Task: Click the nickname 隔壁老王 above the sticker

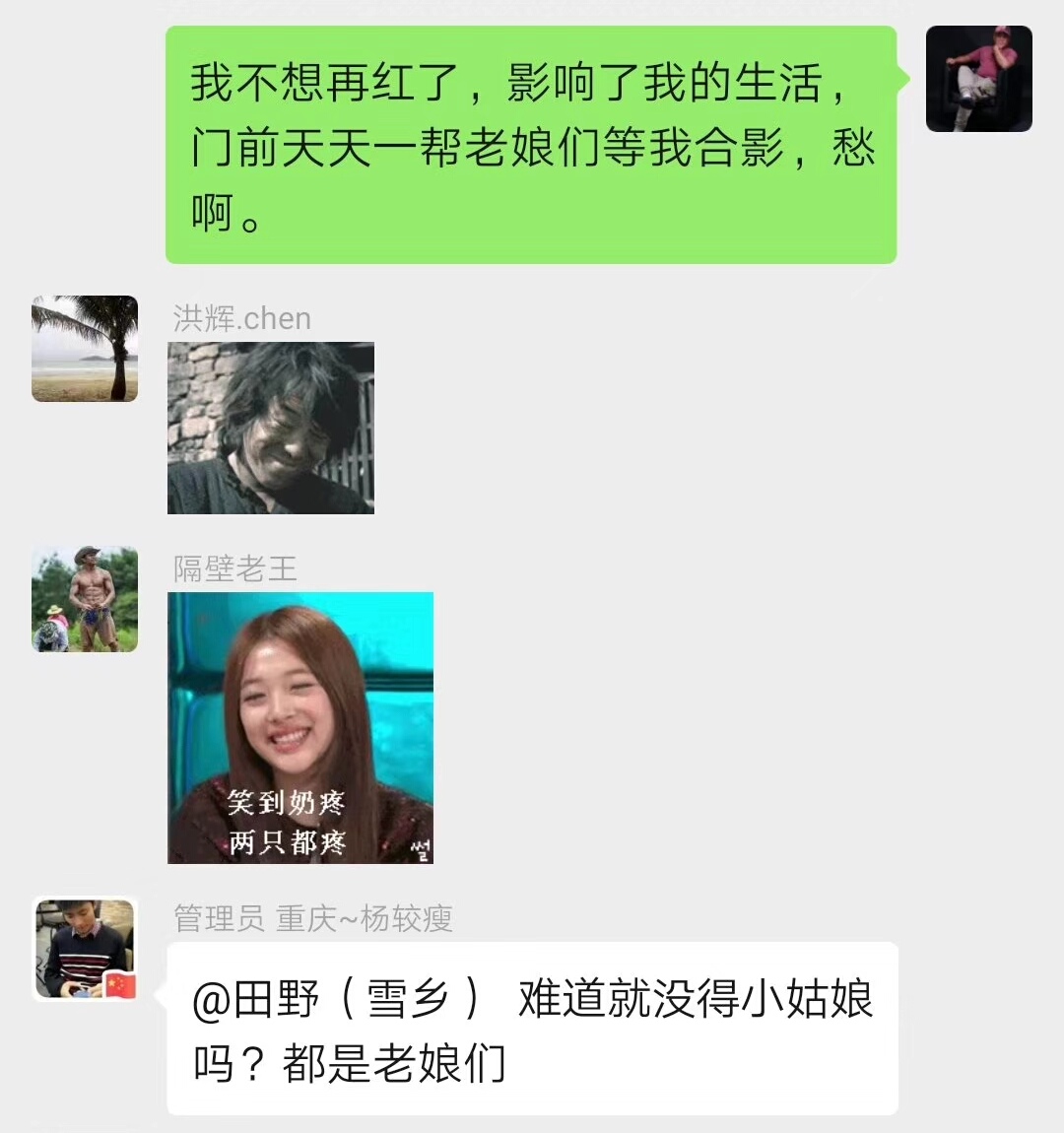Action: (236, 566)
